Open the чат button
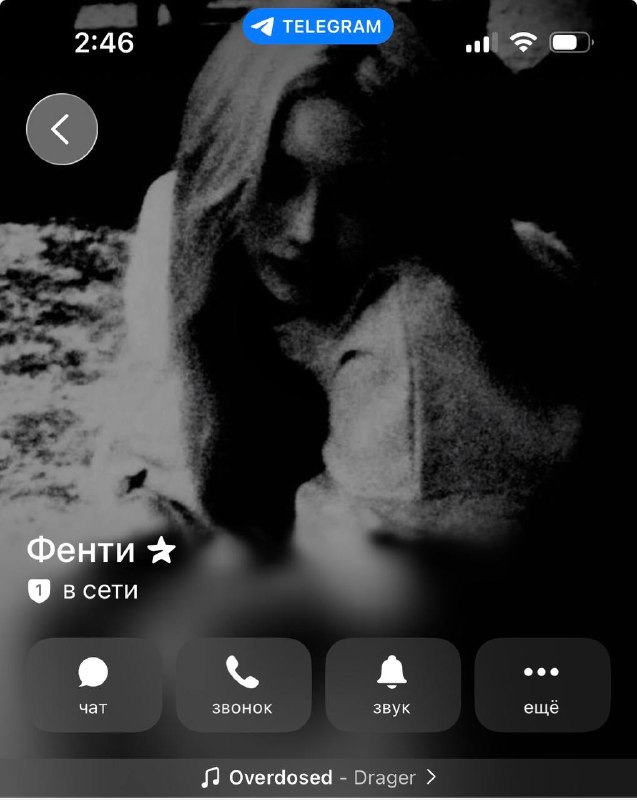 [x=93, y=685]
